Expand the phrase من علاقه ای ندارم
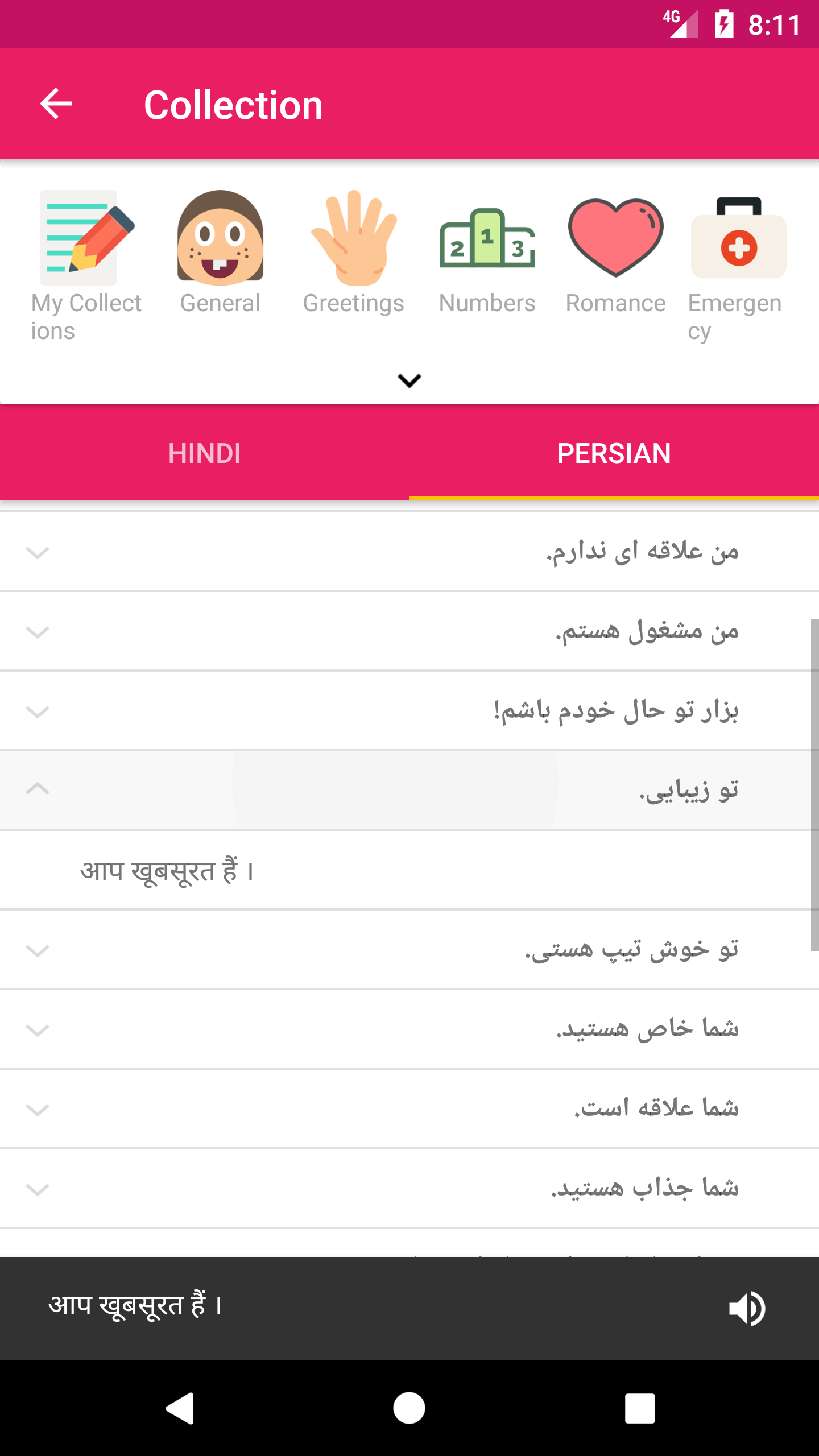 [409, 552]
